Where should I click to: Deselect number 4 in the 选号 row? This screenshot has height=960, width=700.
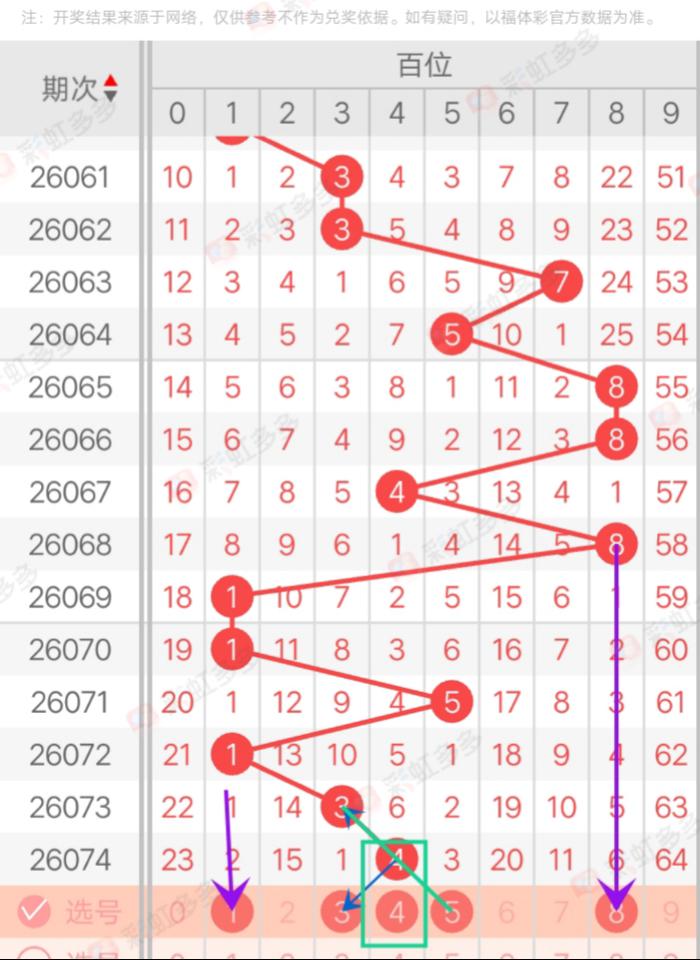click(397, 911)
